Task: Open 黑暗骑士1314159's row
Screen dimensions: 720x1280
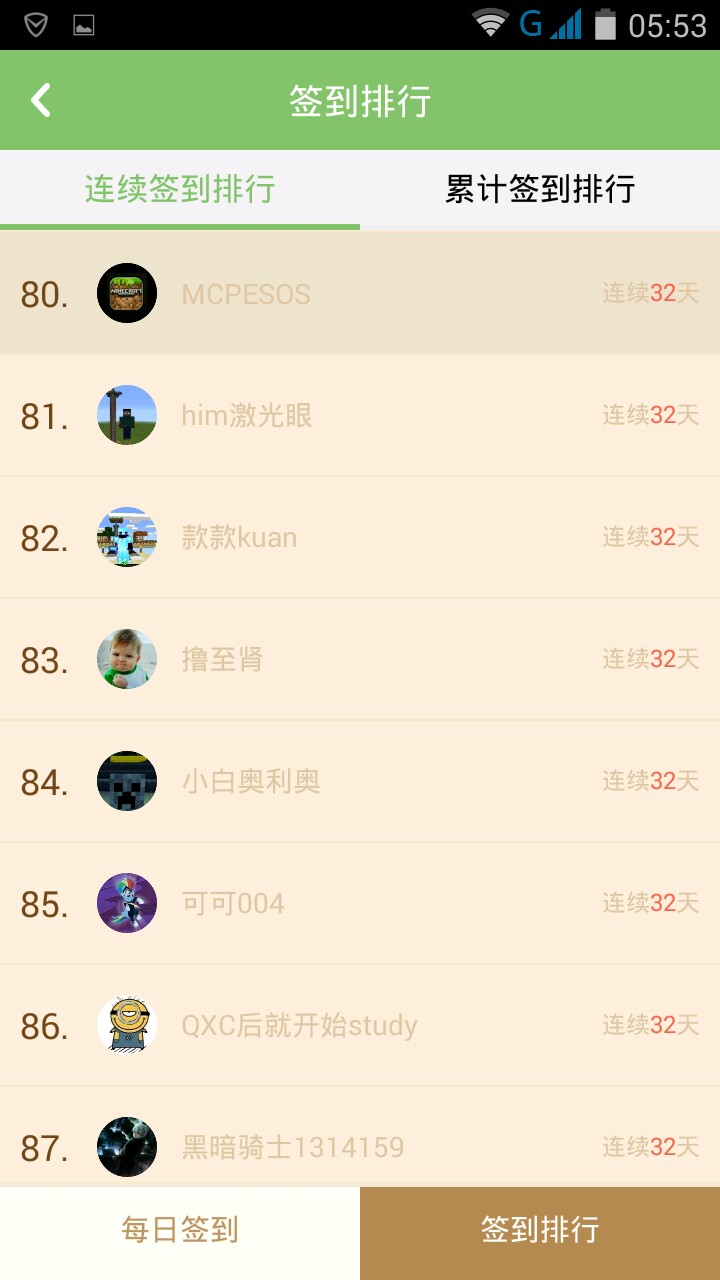Action: tap(360, 1145)
